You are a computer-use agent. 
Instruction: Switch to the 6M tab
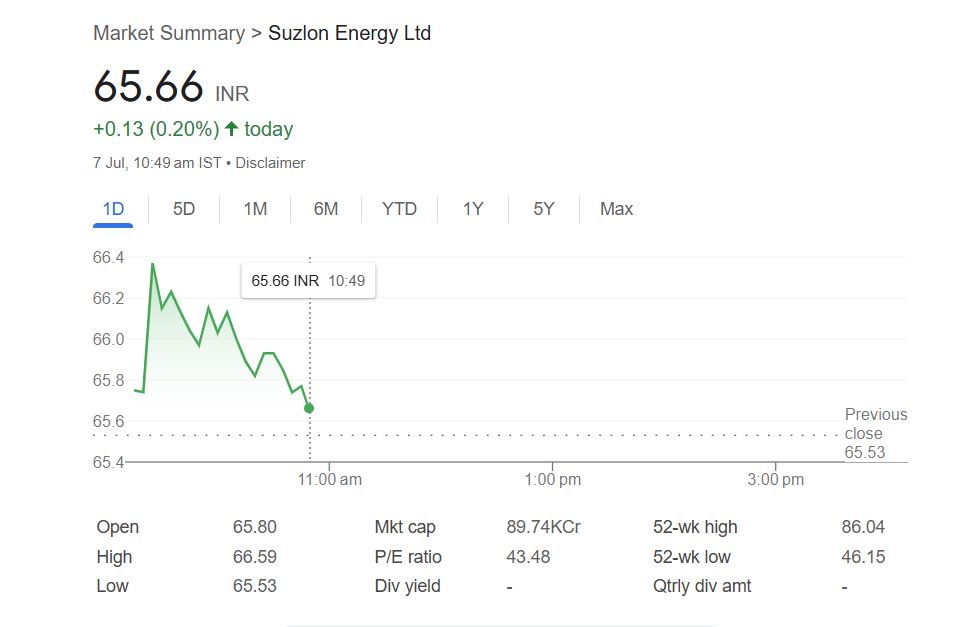(326, 209)
